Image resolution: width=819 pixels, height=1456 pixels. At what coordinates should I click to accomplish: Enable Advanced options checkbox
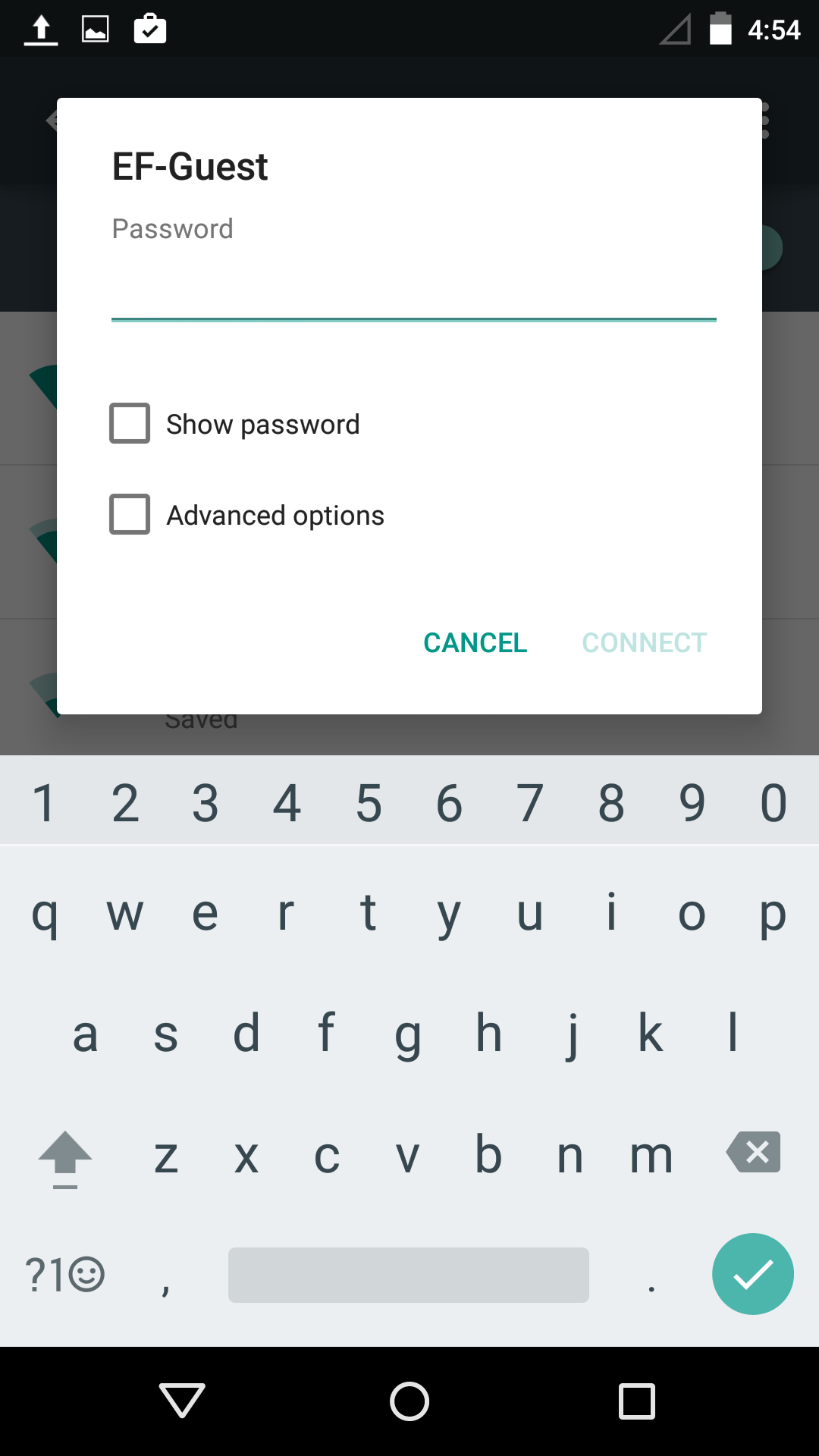coord(130,514)
